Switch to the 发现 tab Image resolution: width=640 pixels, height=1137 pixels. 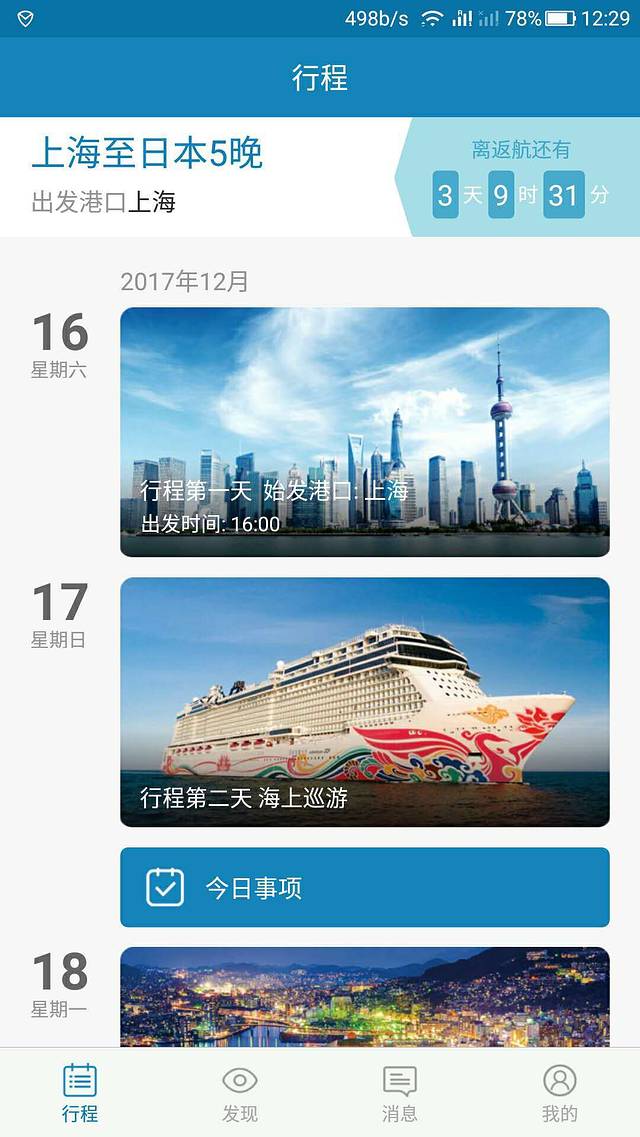(240, 1092)
